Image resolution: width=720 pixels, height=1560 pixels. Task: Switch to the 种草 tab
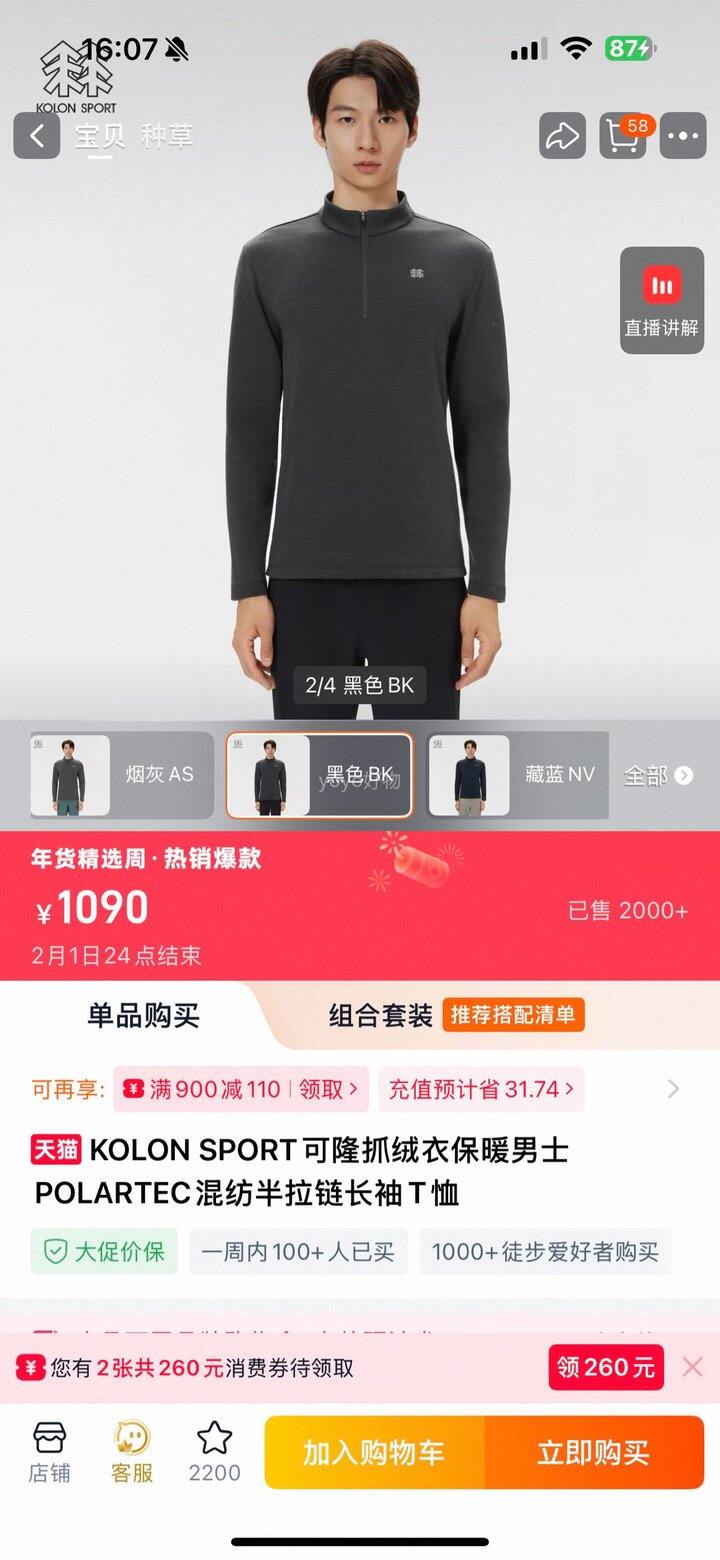(167, 136)
